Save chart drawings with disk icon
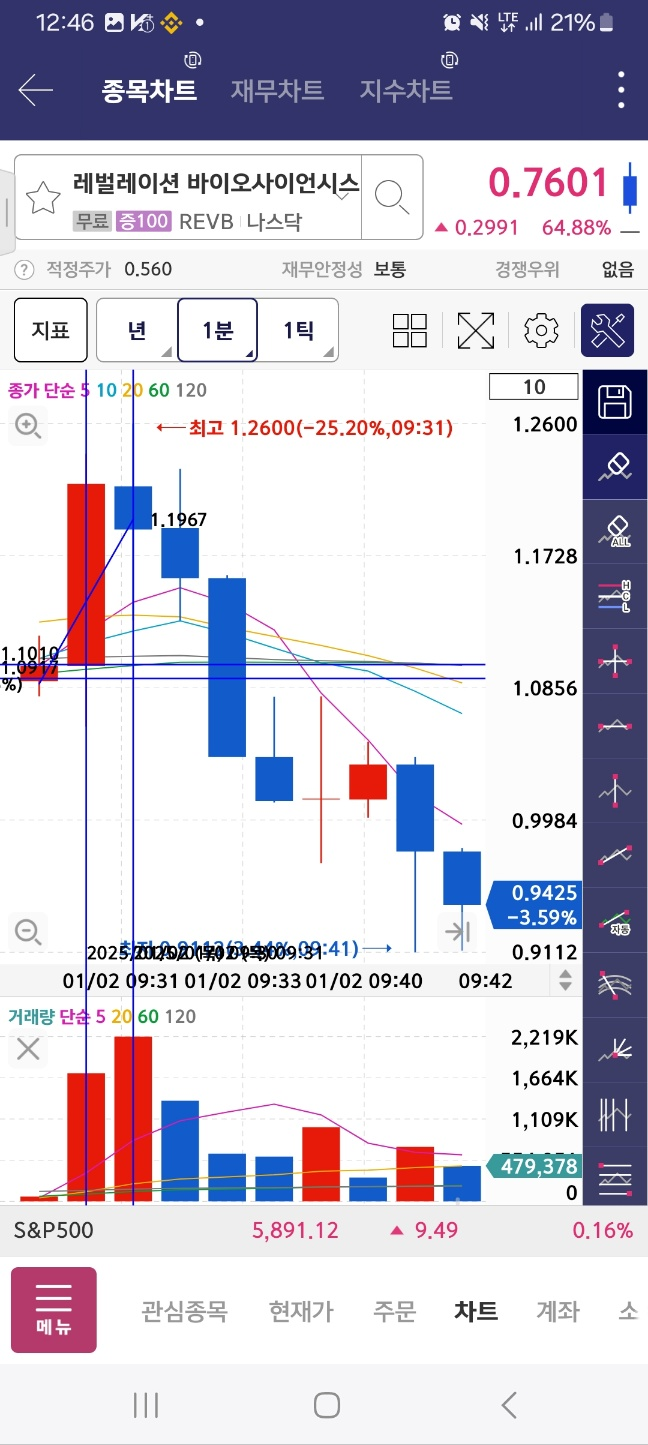The width and height of the screenshot is (648, 1445). pyautogui.click(x=615, y=402)
